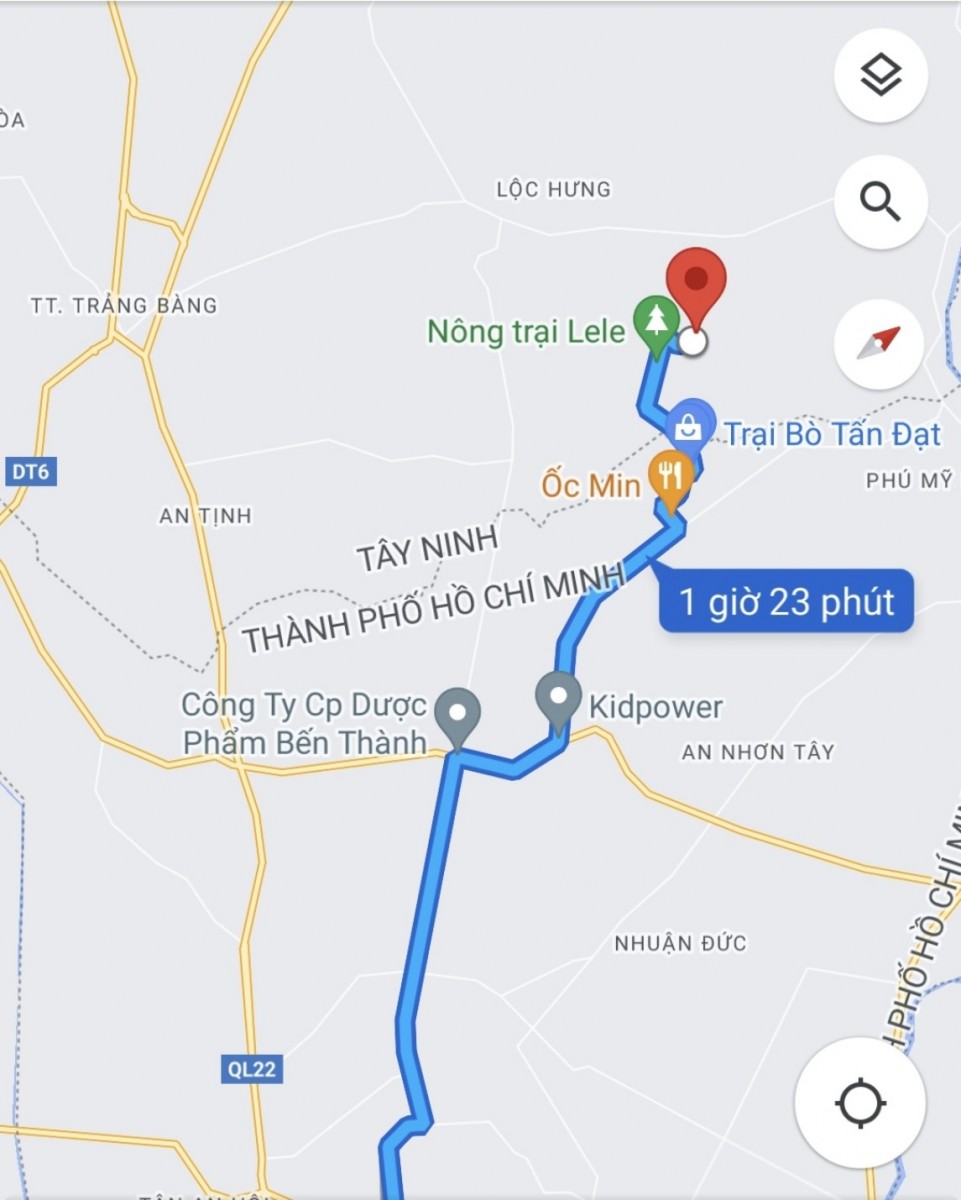Search along the route
961x1200 pixels.
pyautogui.click(x=880, y=203)
